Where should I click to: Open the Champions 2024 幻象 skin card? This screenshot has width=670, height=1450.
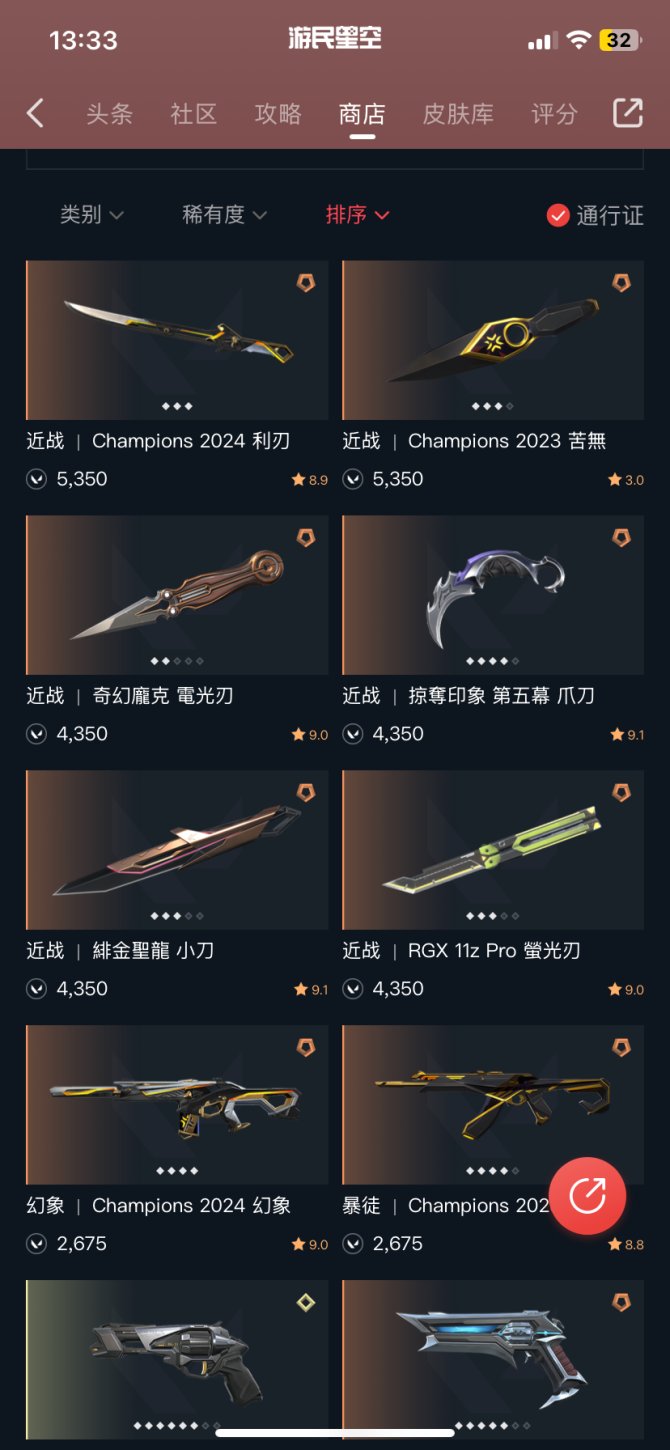point(177,1106)
